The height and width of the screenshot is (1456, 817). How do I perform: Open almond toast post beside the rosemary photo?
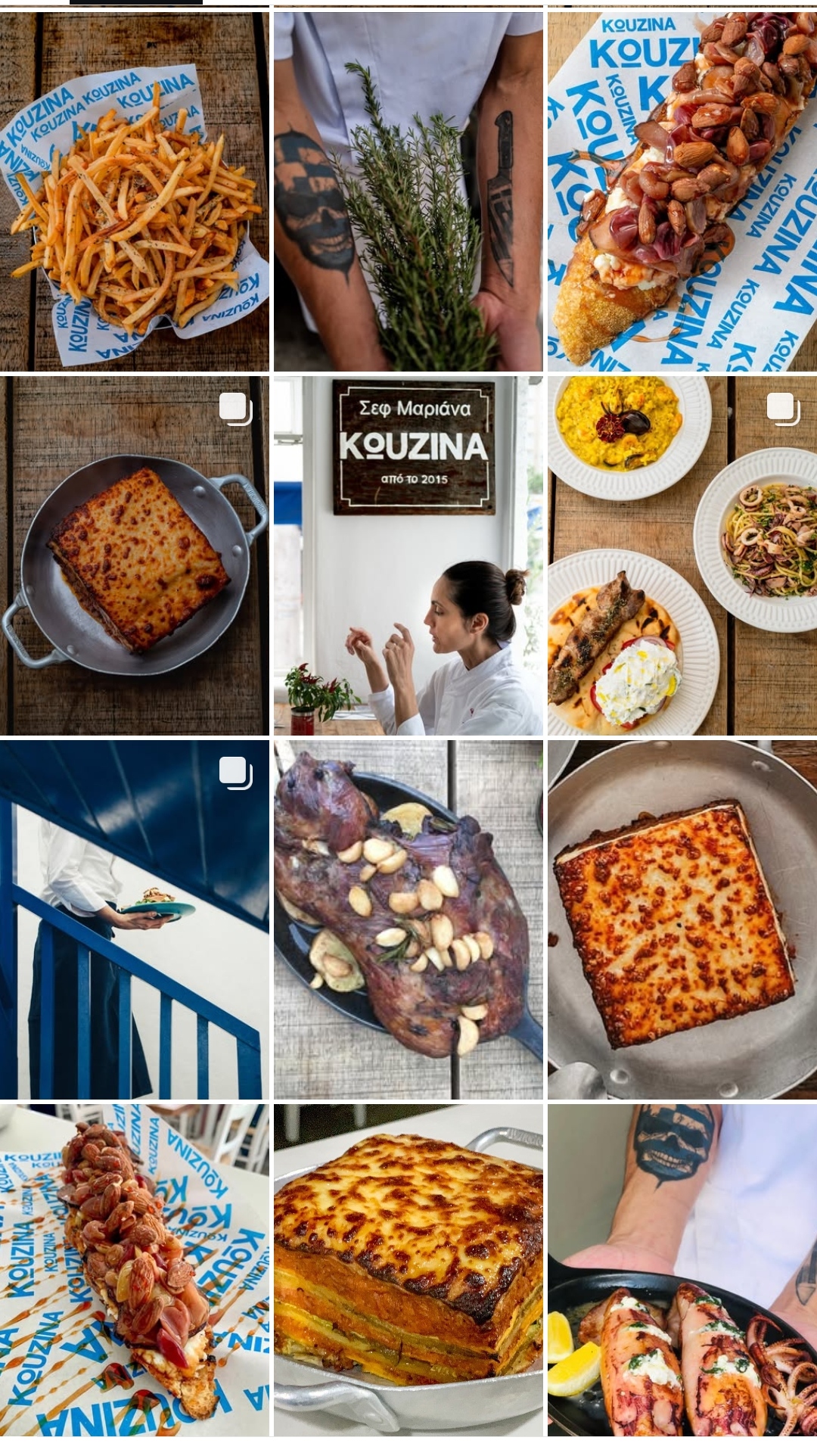point(682,191)
